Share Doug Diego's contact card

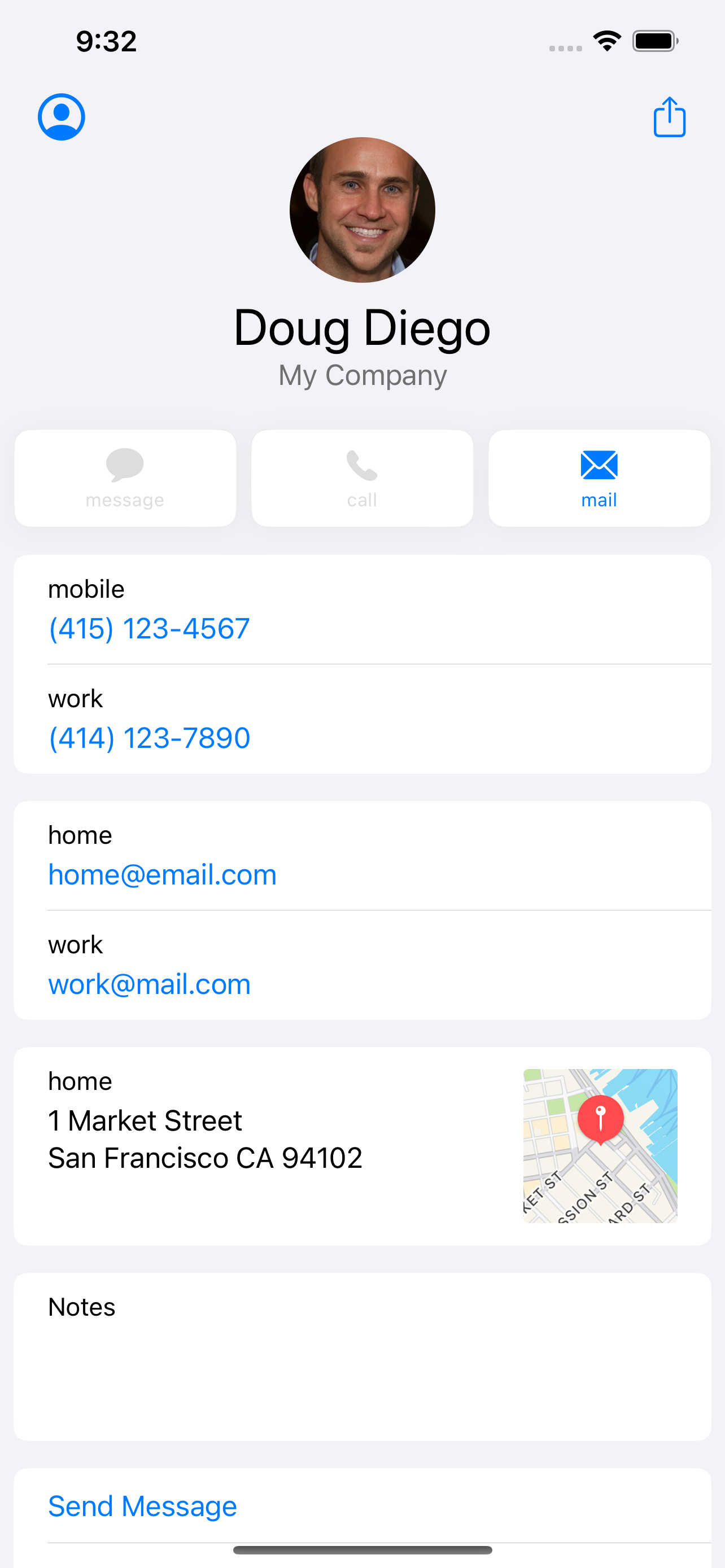pyautogui.click(x=669, y=117)
